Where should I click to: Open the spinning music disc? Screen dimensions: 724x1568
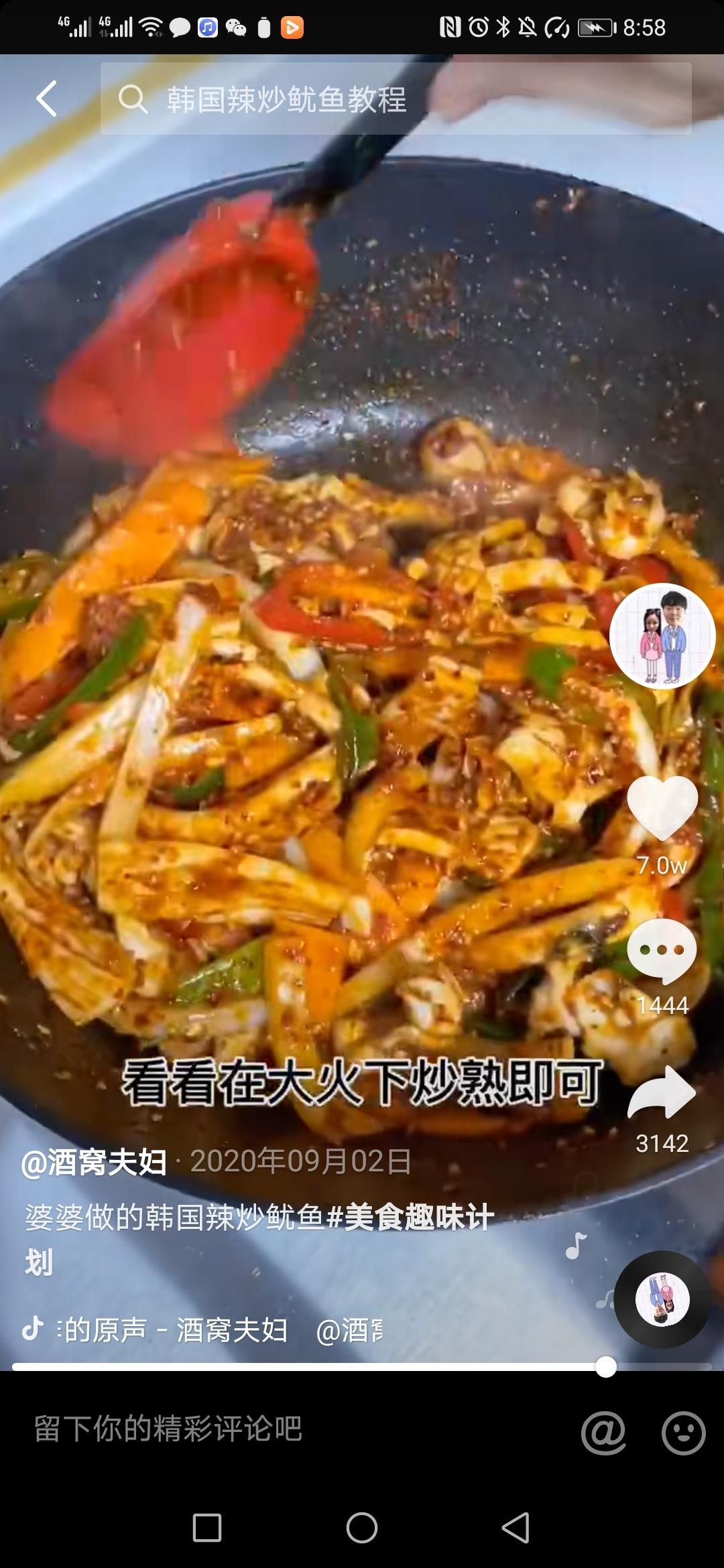click(662, 1299)
